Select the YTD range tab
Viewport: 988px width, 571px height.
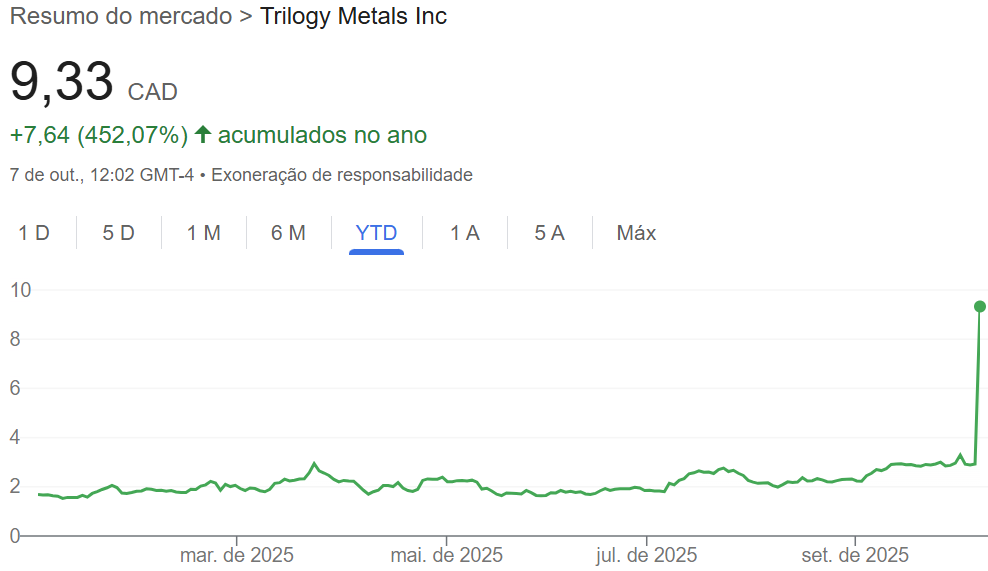coord(376,233)
